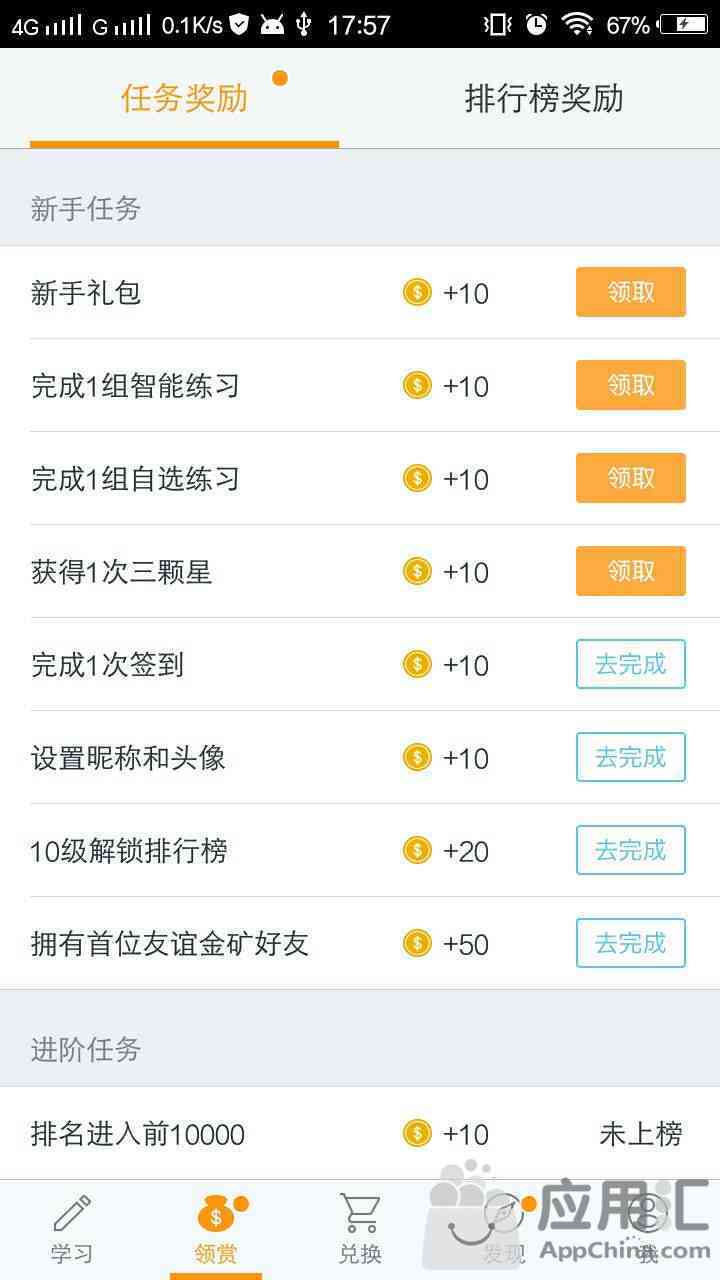Tap 去完成 for 10级解锁排行榜
This screenshot has height=1280, width=720.
[x=631, y=850]
